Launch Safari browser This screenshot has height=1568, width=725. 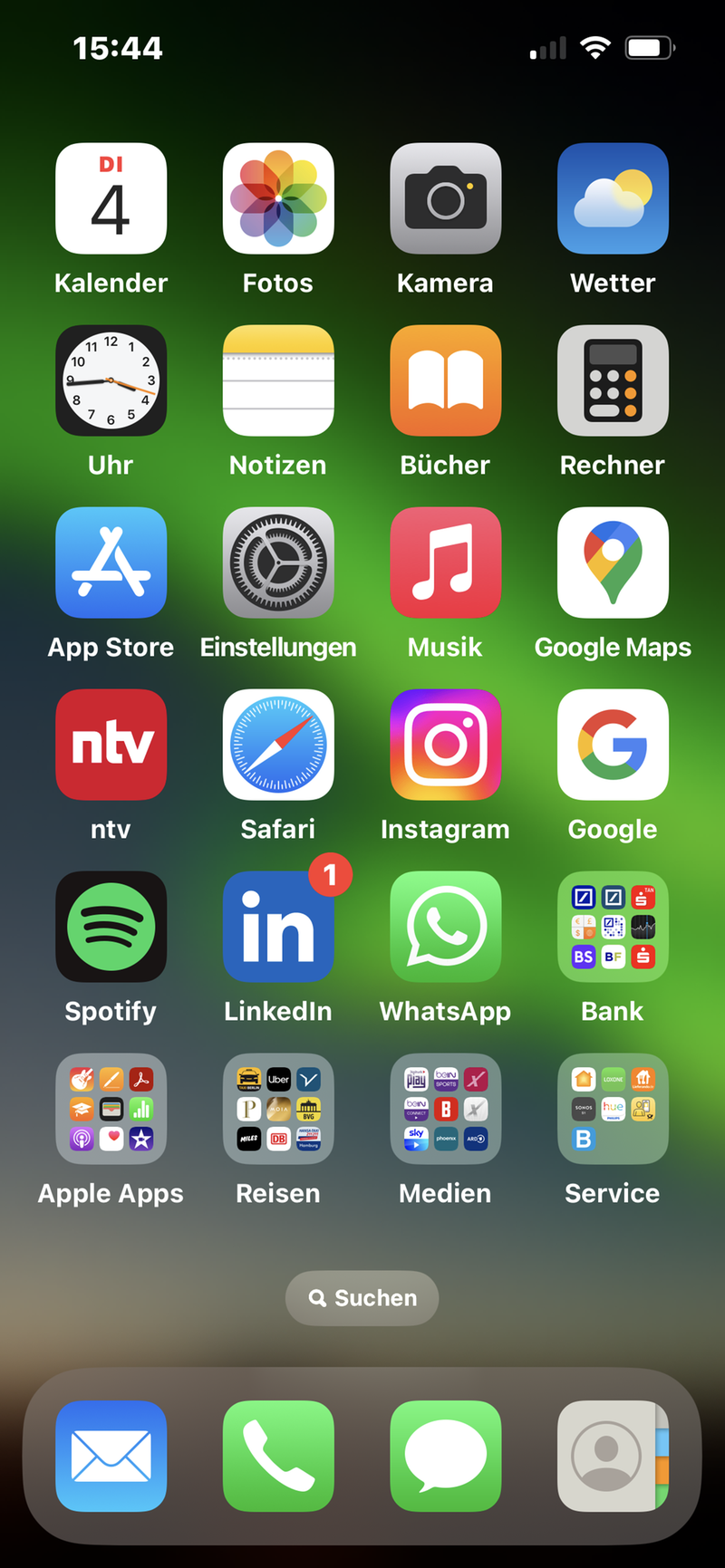click(278, 745)
